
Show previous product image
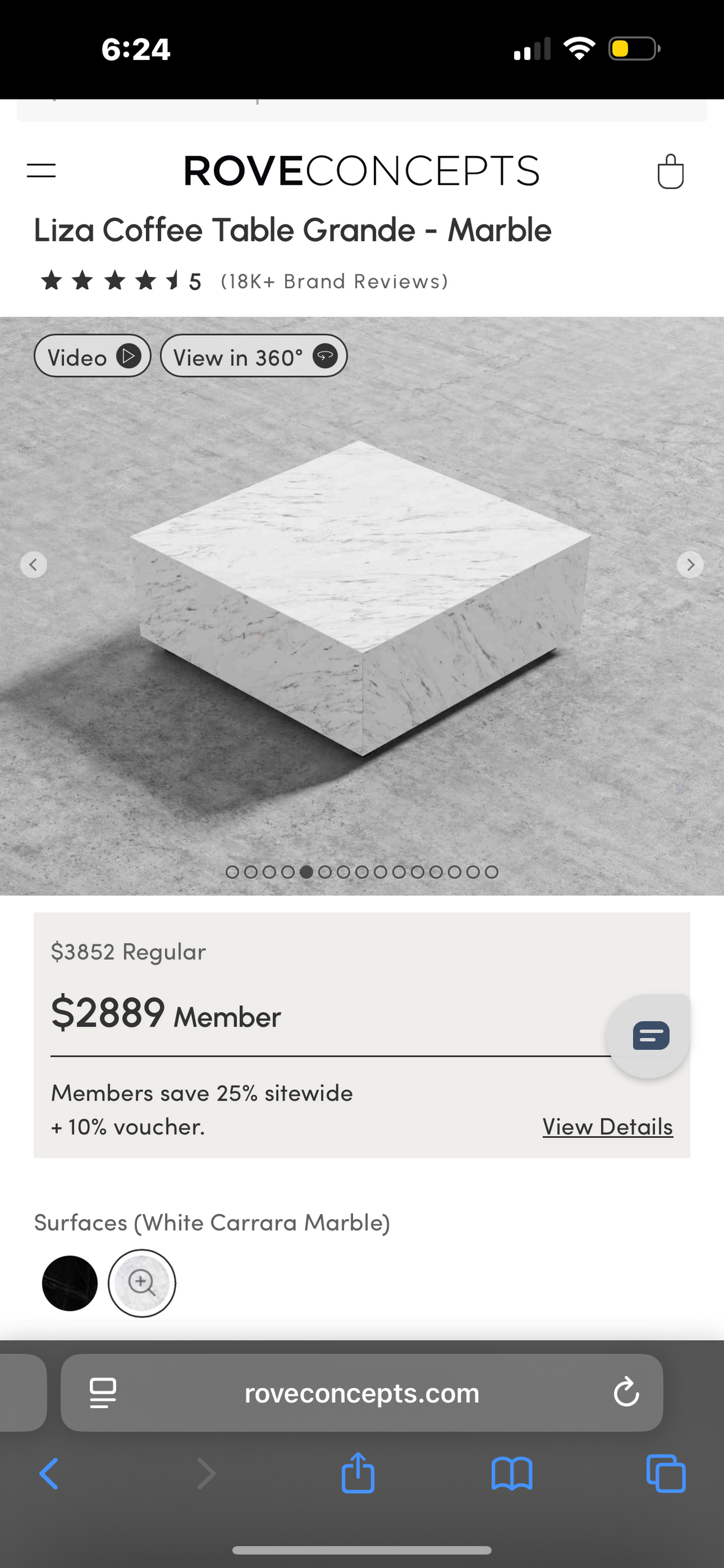pos(33,565)
